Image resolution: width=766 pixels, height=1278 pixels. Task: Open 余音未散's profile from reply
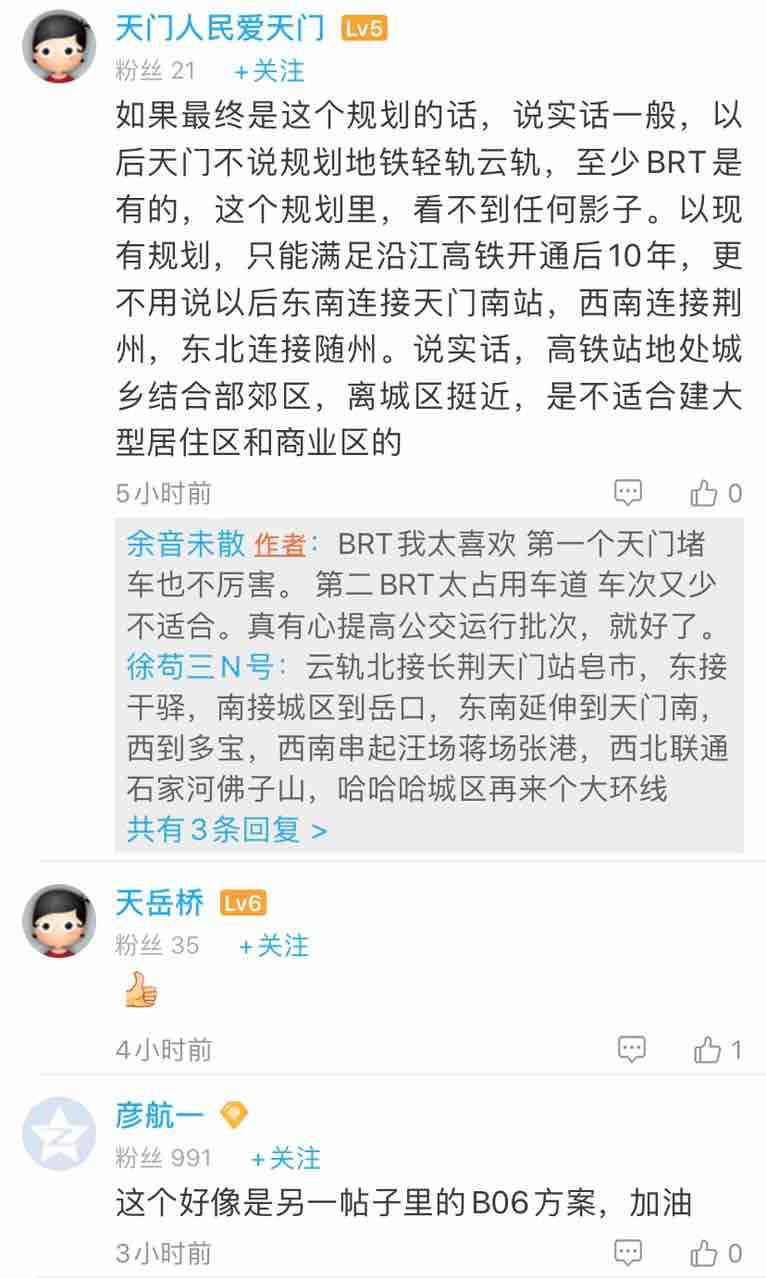point(186,544)
